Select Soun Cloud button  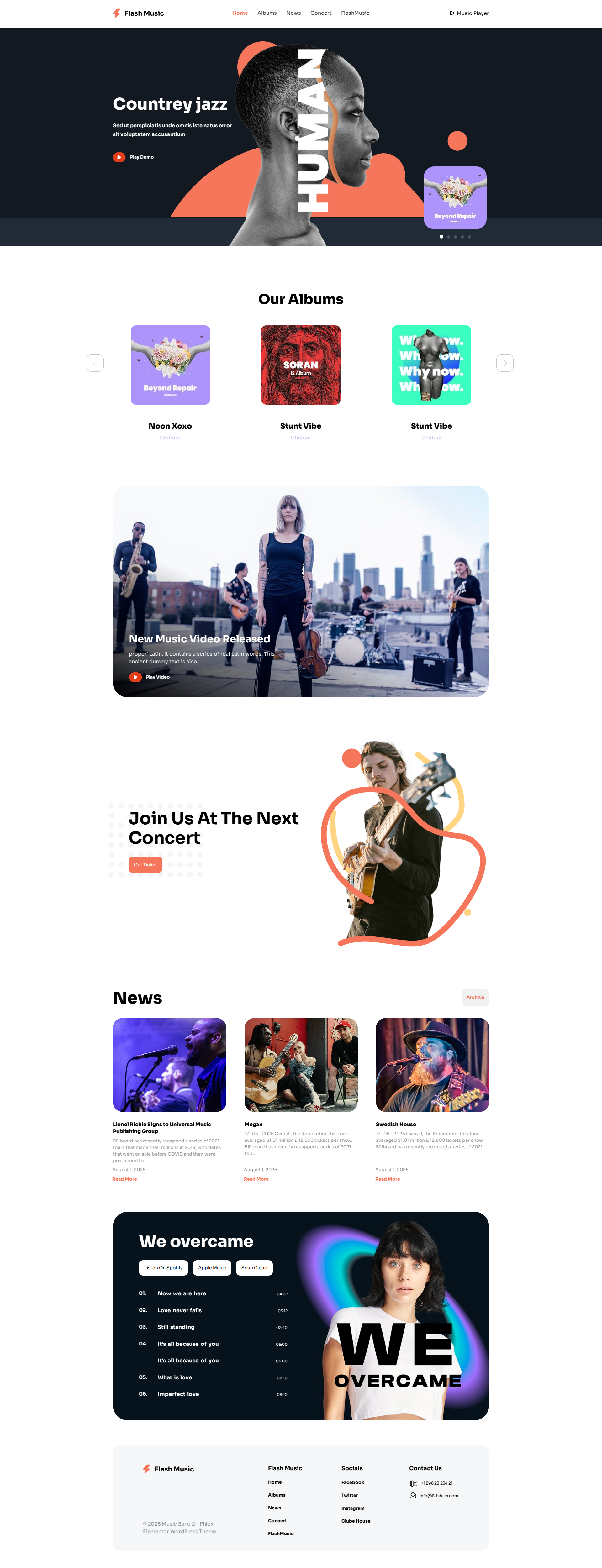coord(254,1267)
